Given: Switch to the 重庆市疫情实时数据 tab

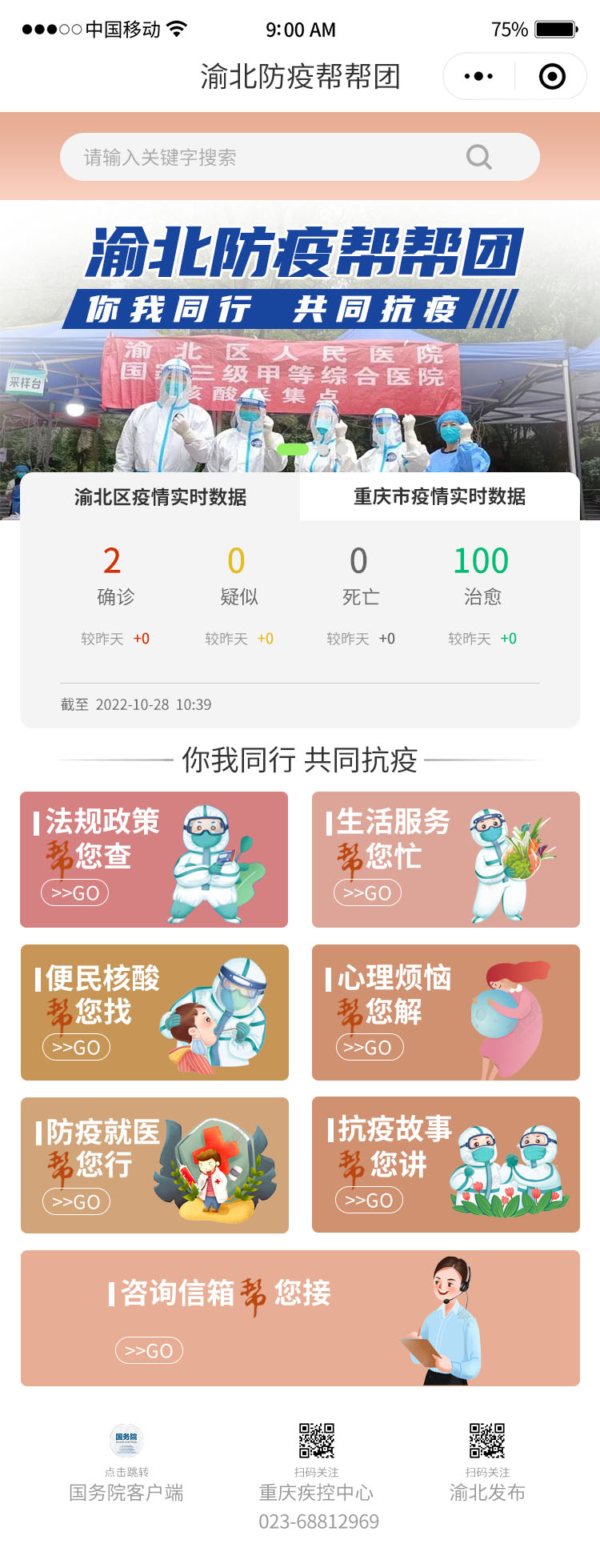Looking at the screenshot, I should click(439, 497).
